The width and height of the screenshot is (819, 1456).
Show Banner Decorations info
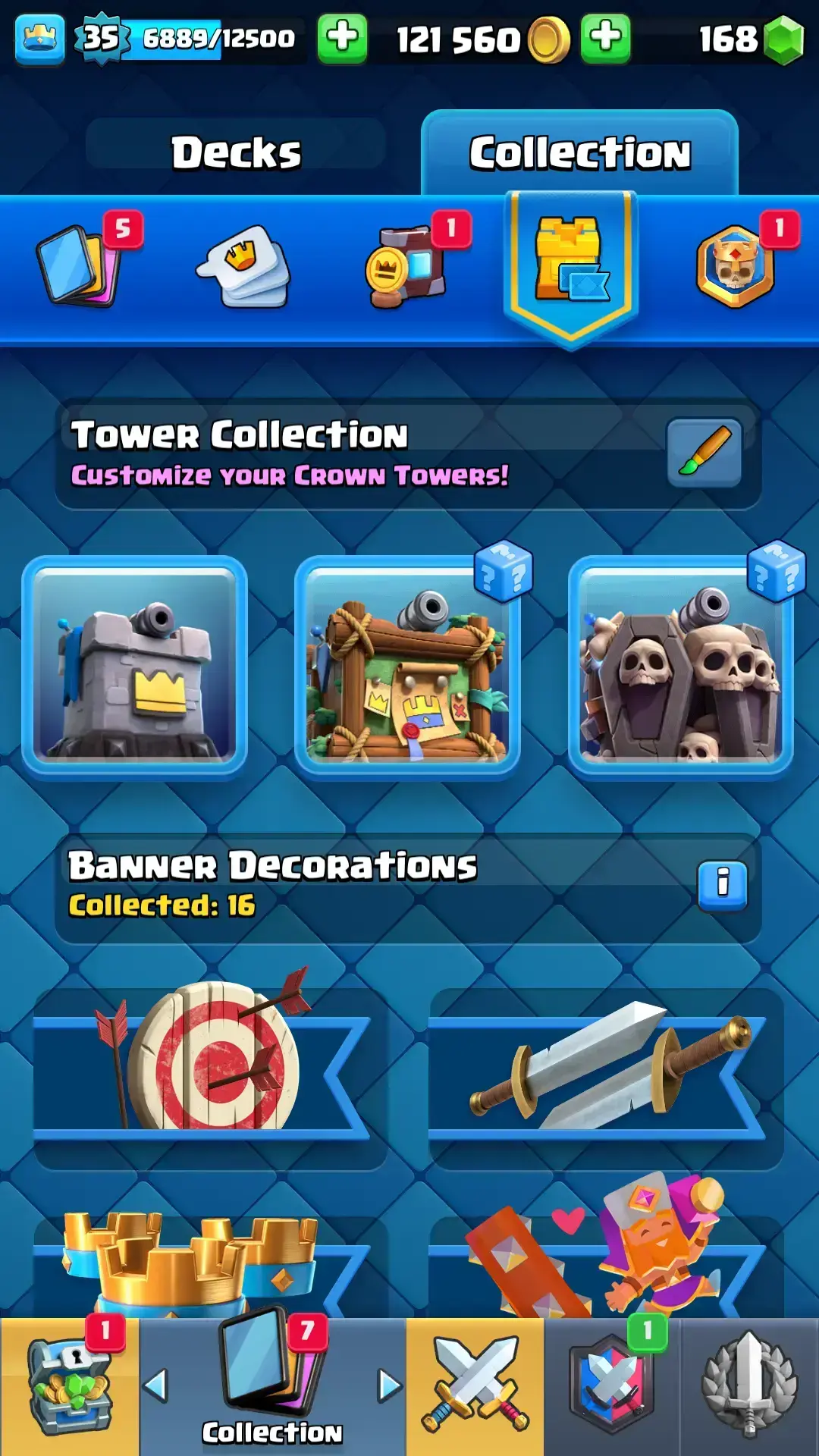722,885
